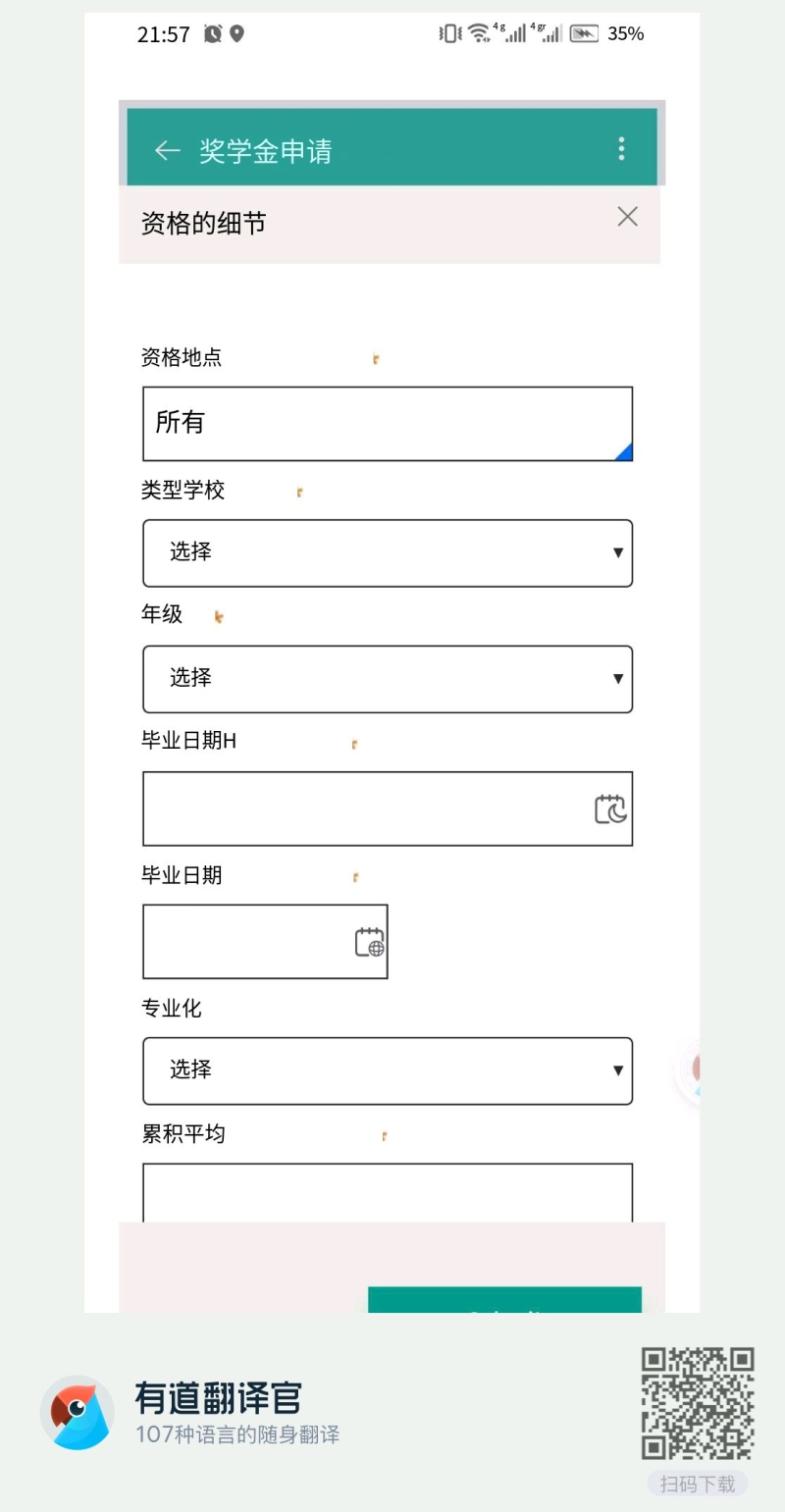This screenshot has height=1512, width=785.
Task: Open the 毕业日期H calendar picker
Action: point(610,809)
